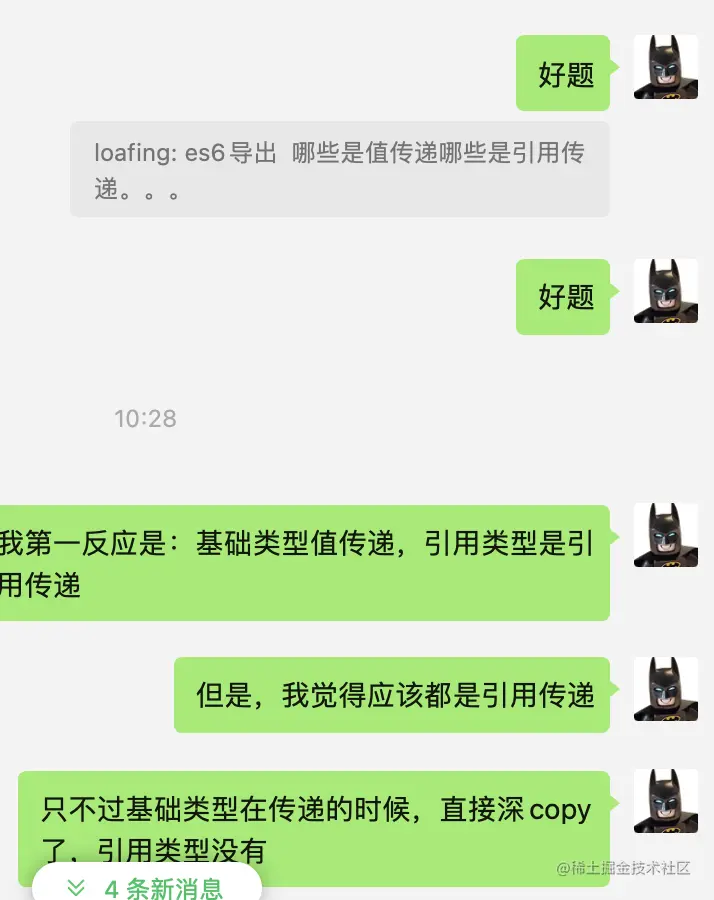Viewport: 714px width, 900px height.
Task: Open avatar beside 我第一反应是 message
Action: (x=665, y=535)
